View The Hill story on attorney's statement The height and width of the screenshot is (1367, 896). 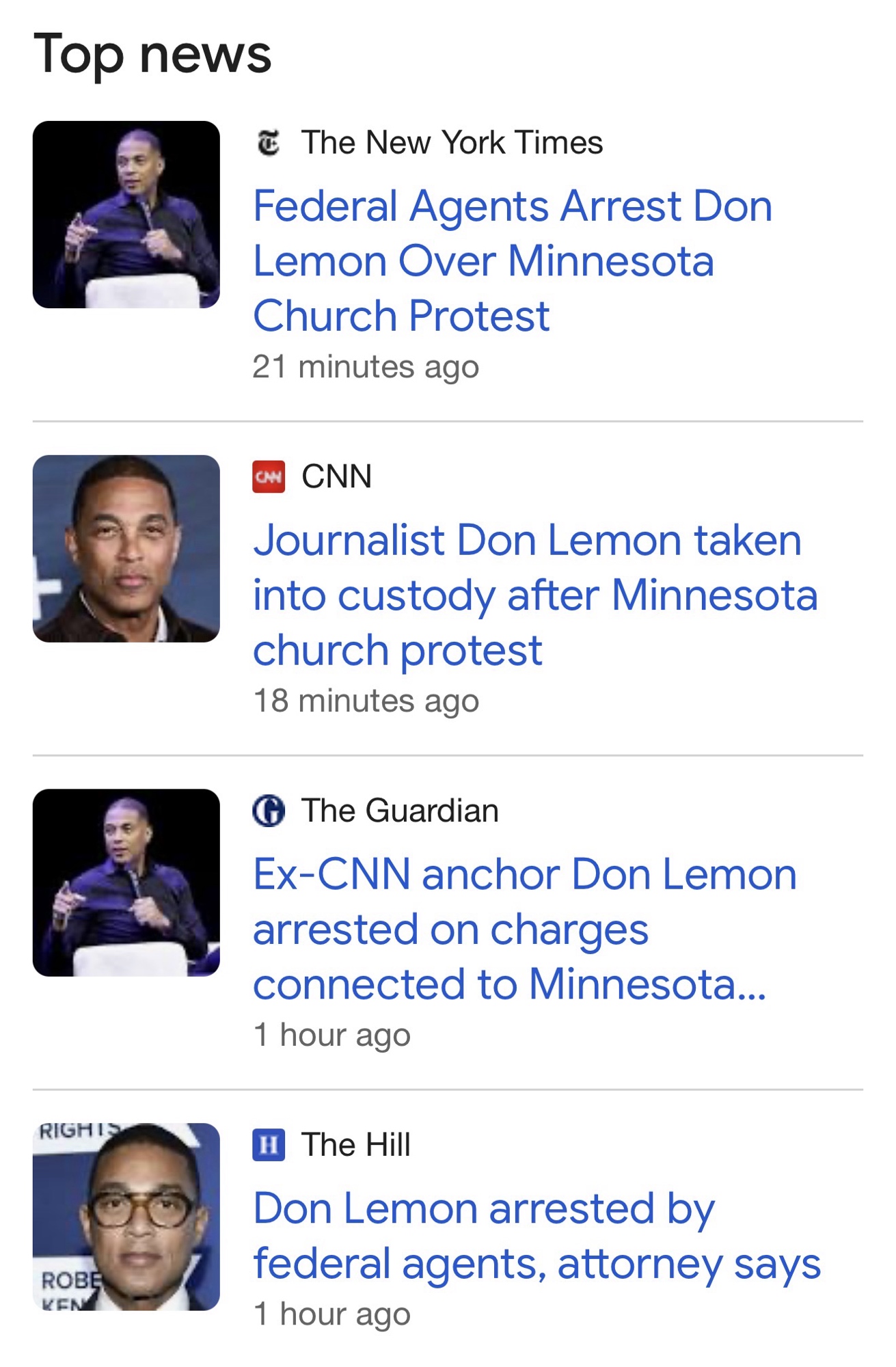click(x=537, y=1235)
